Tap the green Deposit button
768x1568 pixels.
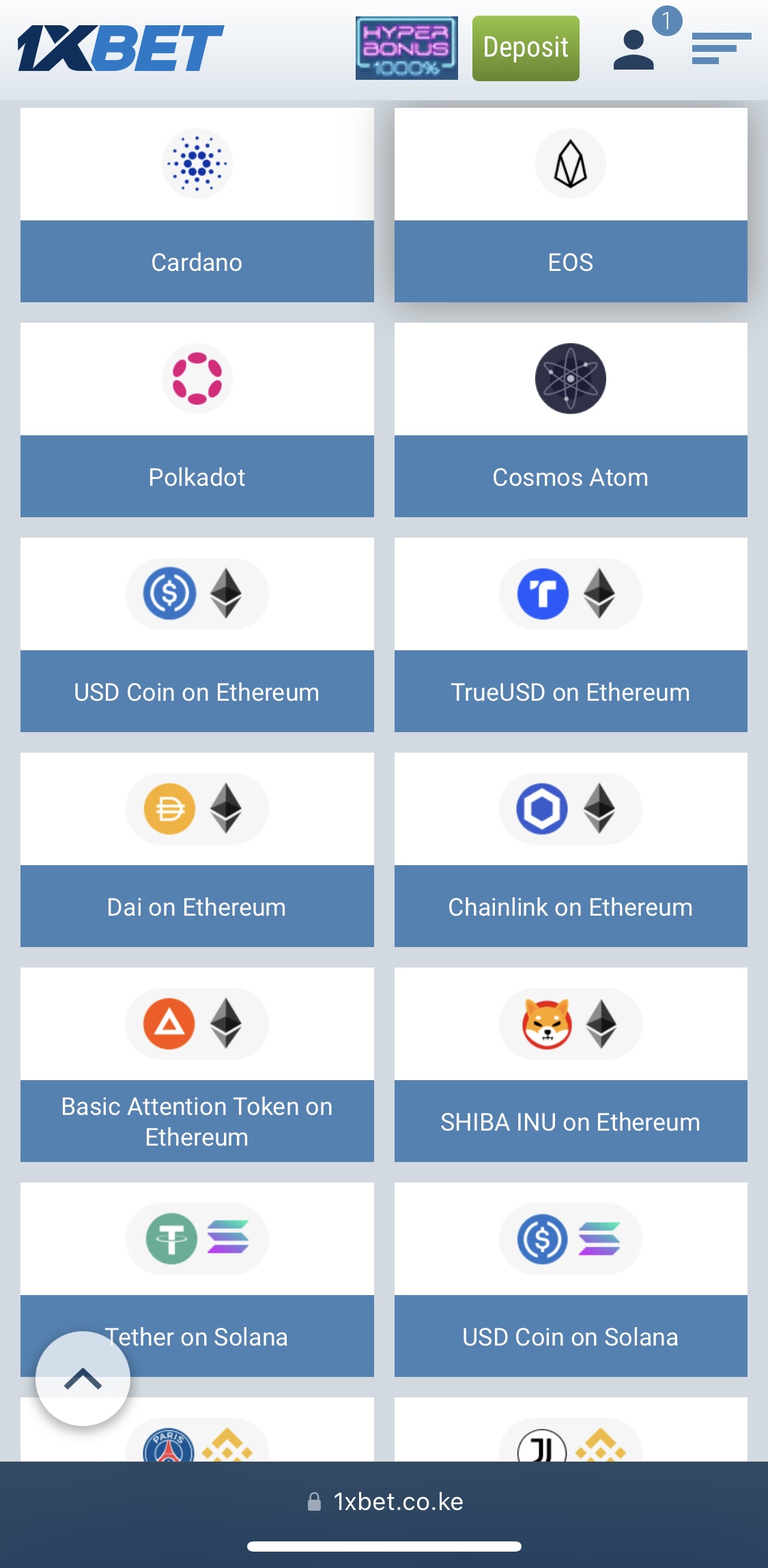[x=526, y=48]
